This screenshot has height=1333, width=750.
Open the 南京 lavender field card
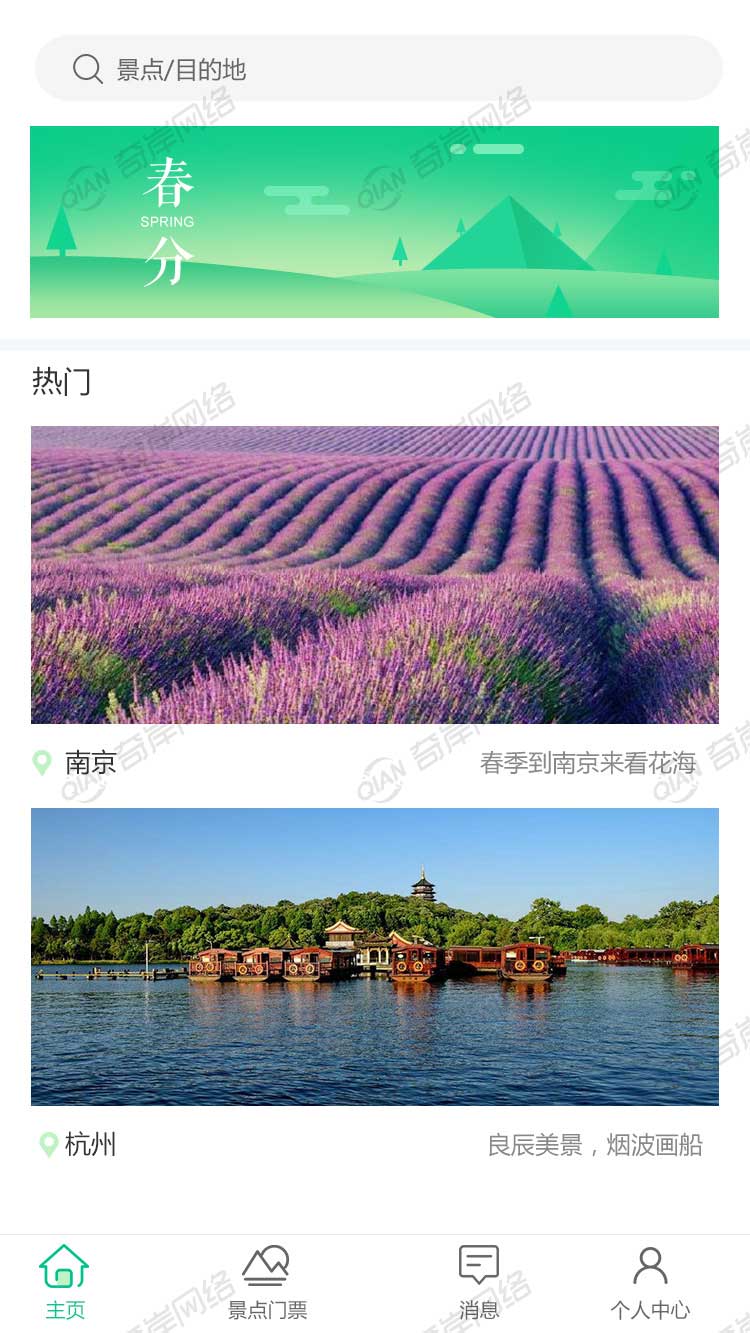pyautogui.click(x=374, y=575)
